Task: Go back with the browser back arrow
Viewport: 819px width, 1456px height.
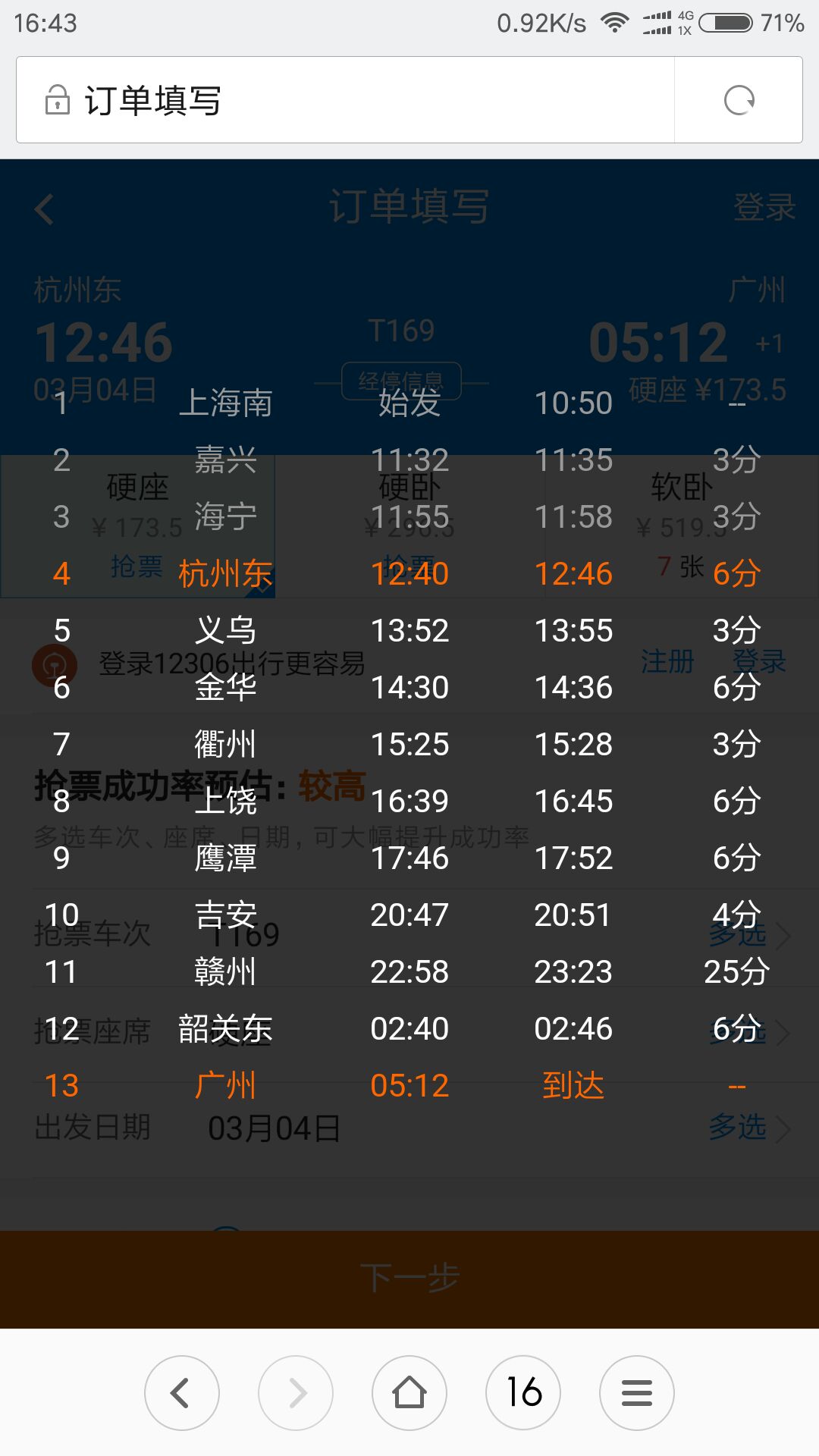Action: click(181, 1392)
